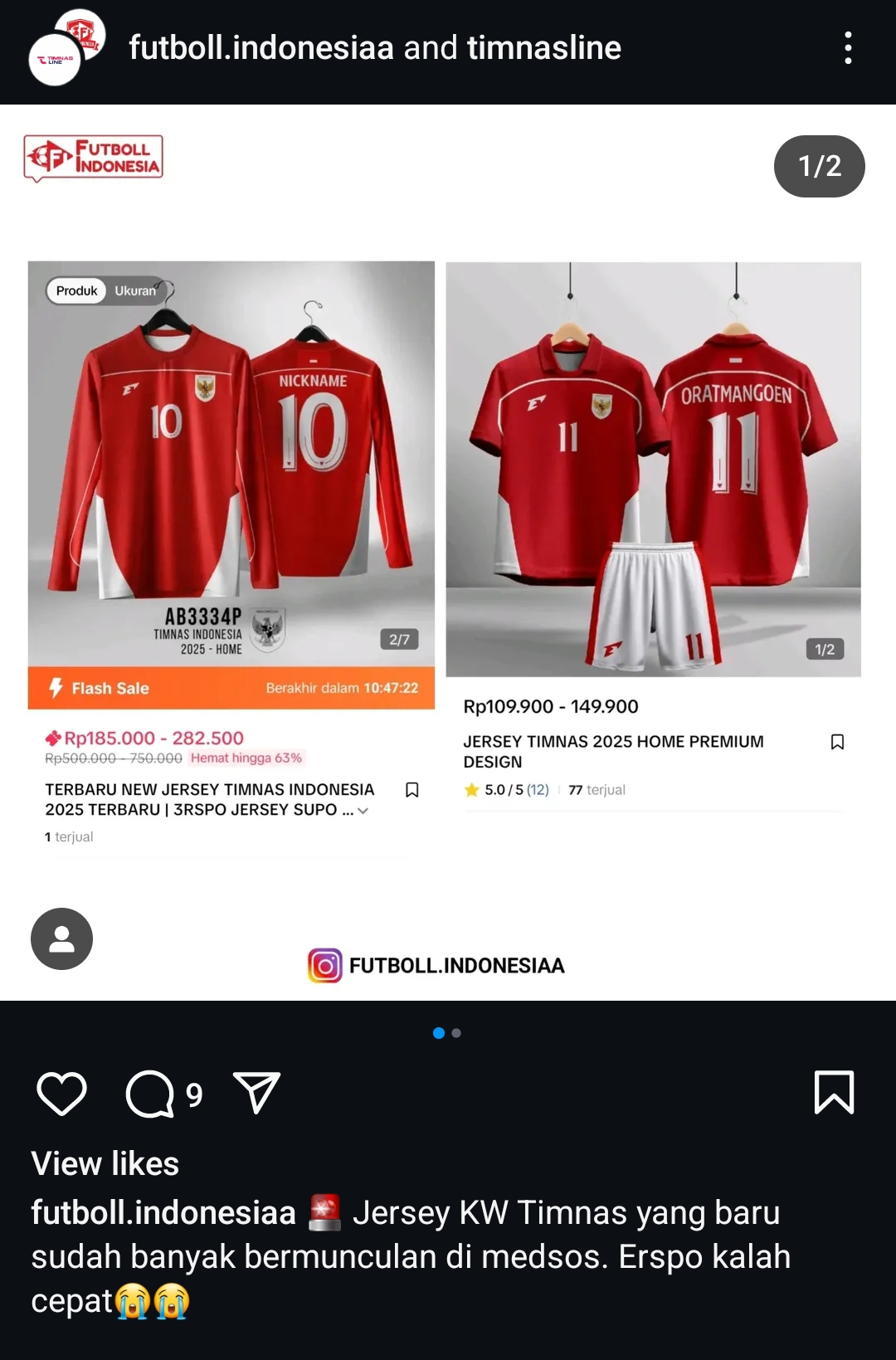Select the Ukuran tab chip
This screenshot has width=896, height=1360.
(135, 291)
